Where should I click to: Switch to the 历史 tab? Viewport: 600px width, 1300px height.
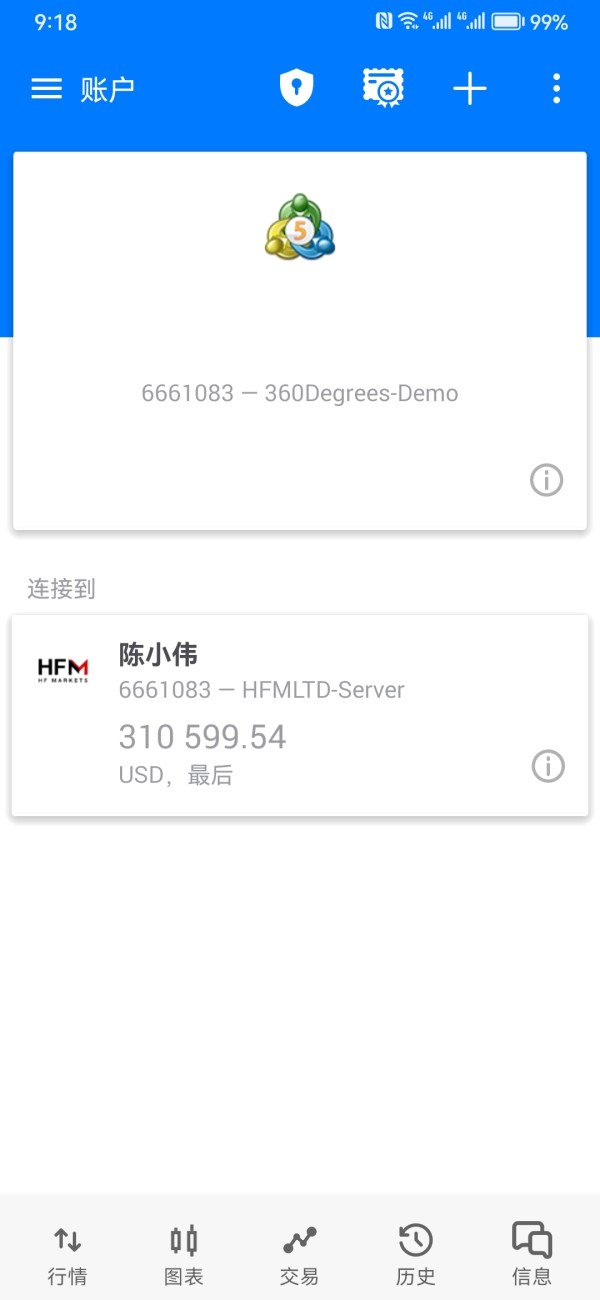coord(416,1256)
